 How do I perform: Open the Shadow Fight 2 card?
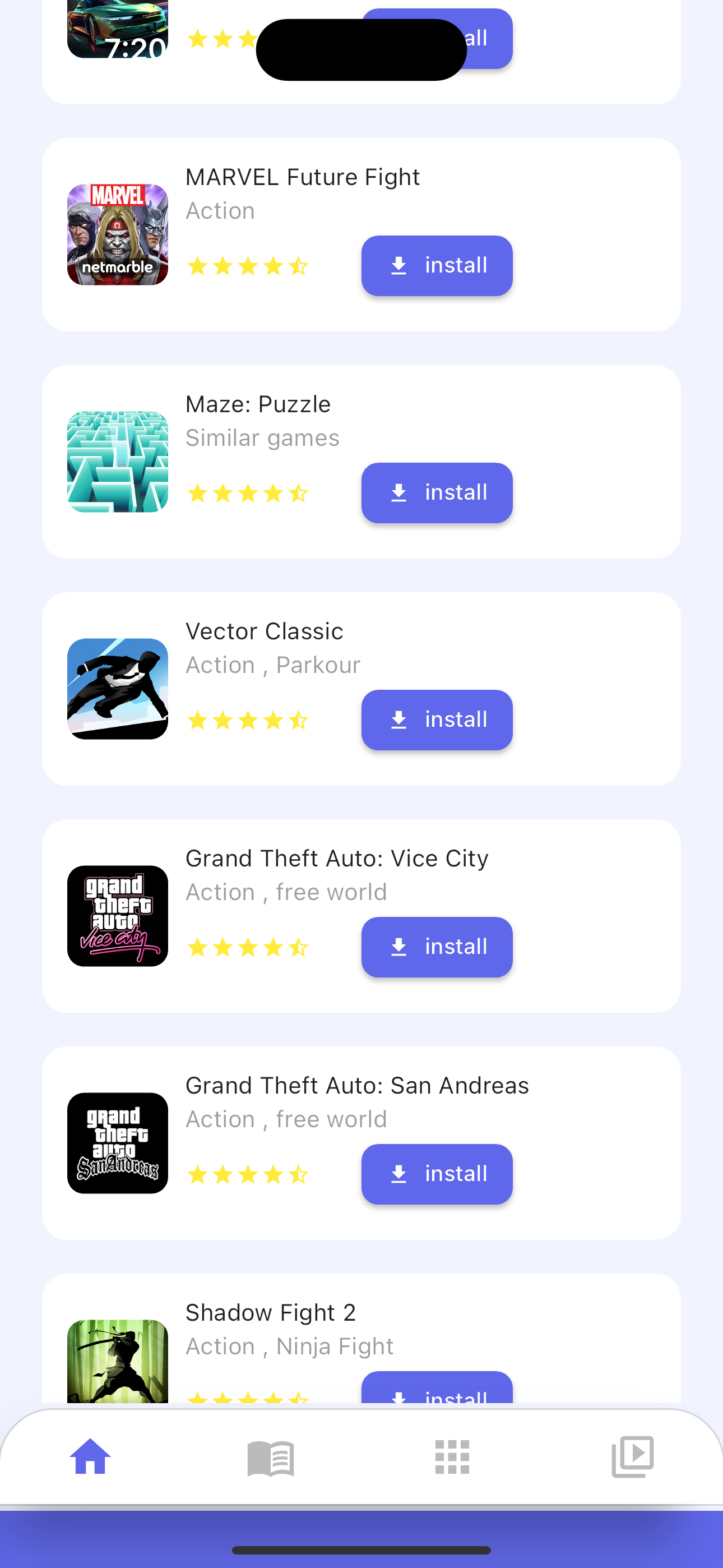tap(270, 1313)
